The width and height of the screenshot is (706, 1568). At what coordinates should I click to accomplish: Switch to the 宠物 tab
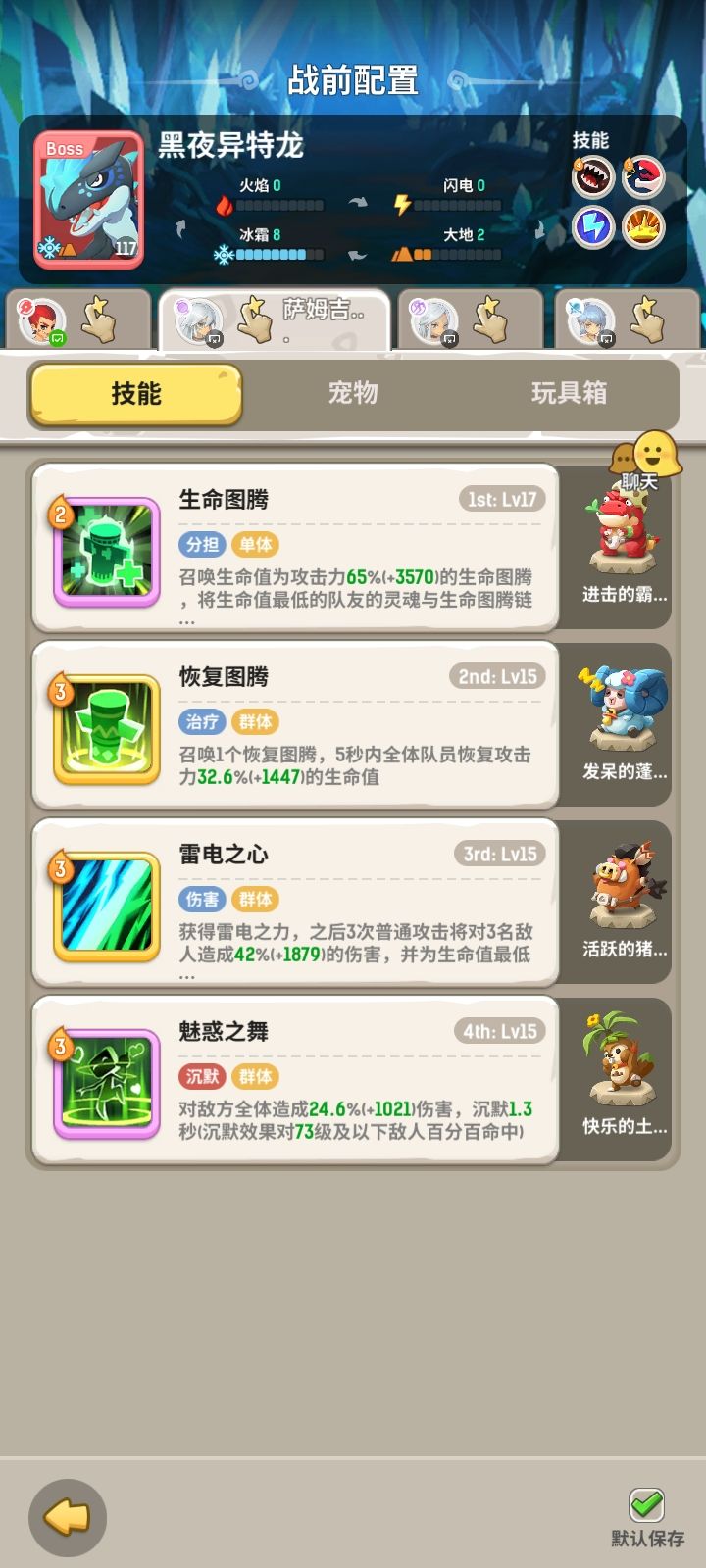[x=353, y=394]
